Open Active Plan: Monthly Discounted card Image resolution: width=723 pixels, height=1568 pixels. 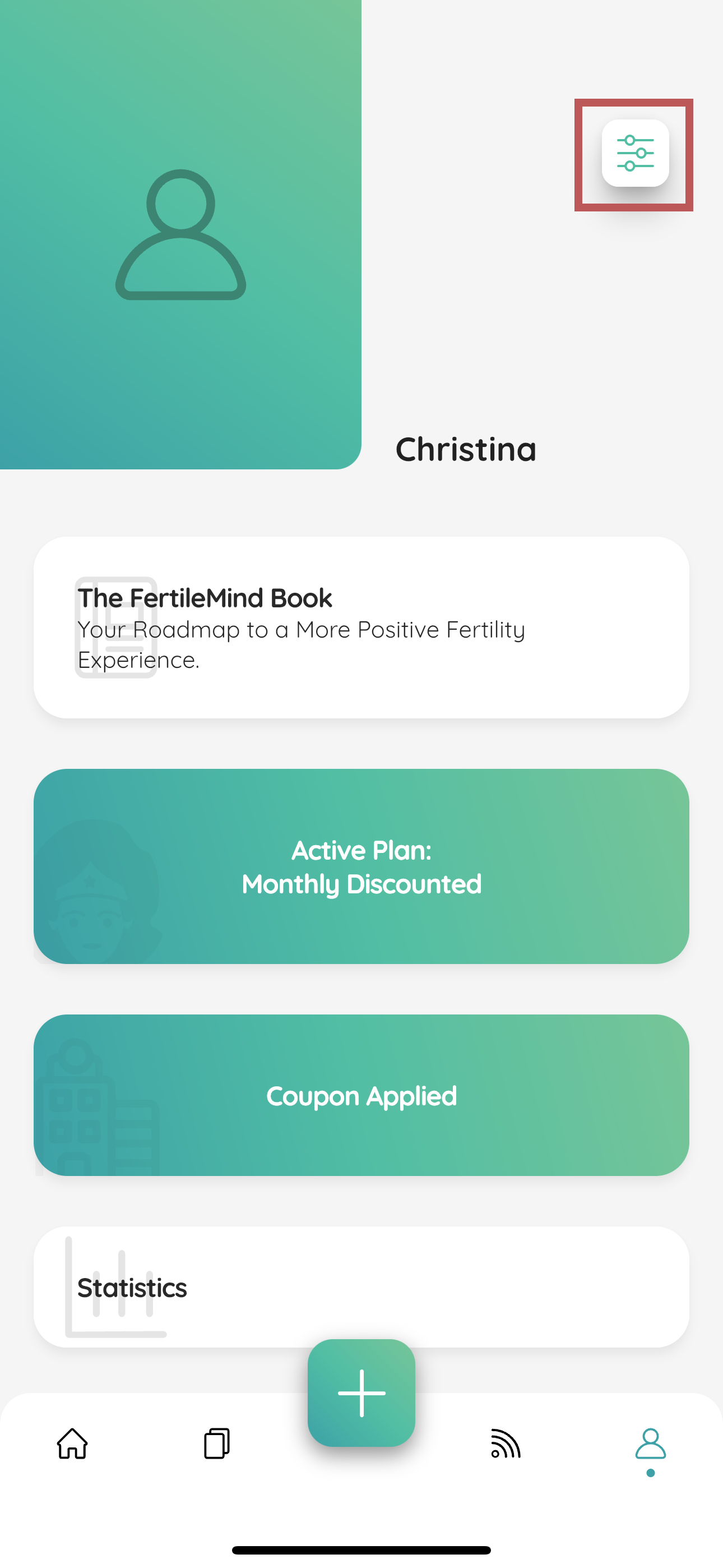pos(361,865)
